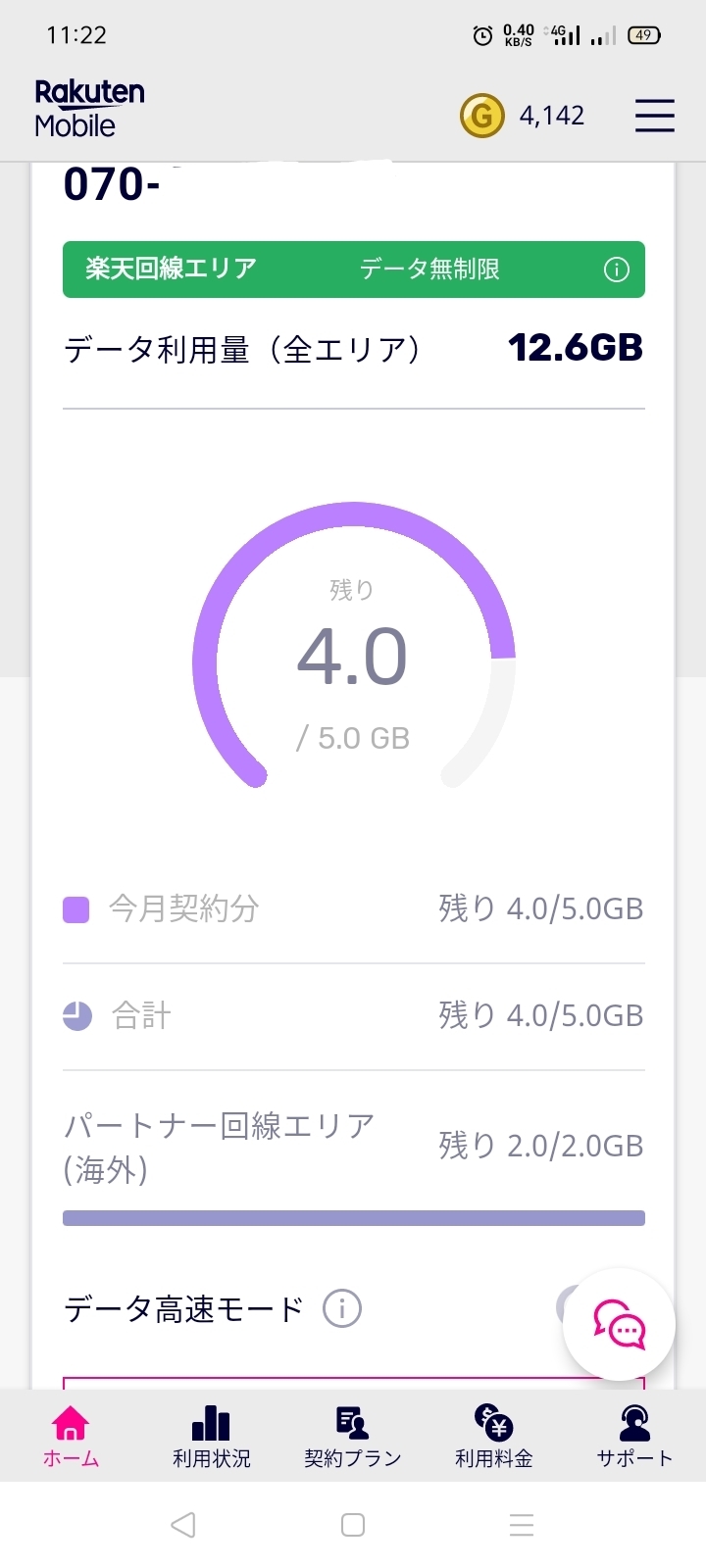Image resolution: width=706 pixels, height=1568 pixels.
Task: Open サポート tab
Action: pyautogui.click(x=634, y=1437)
